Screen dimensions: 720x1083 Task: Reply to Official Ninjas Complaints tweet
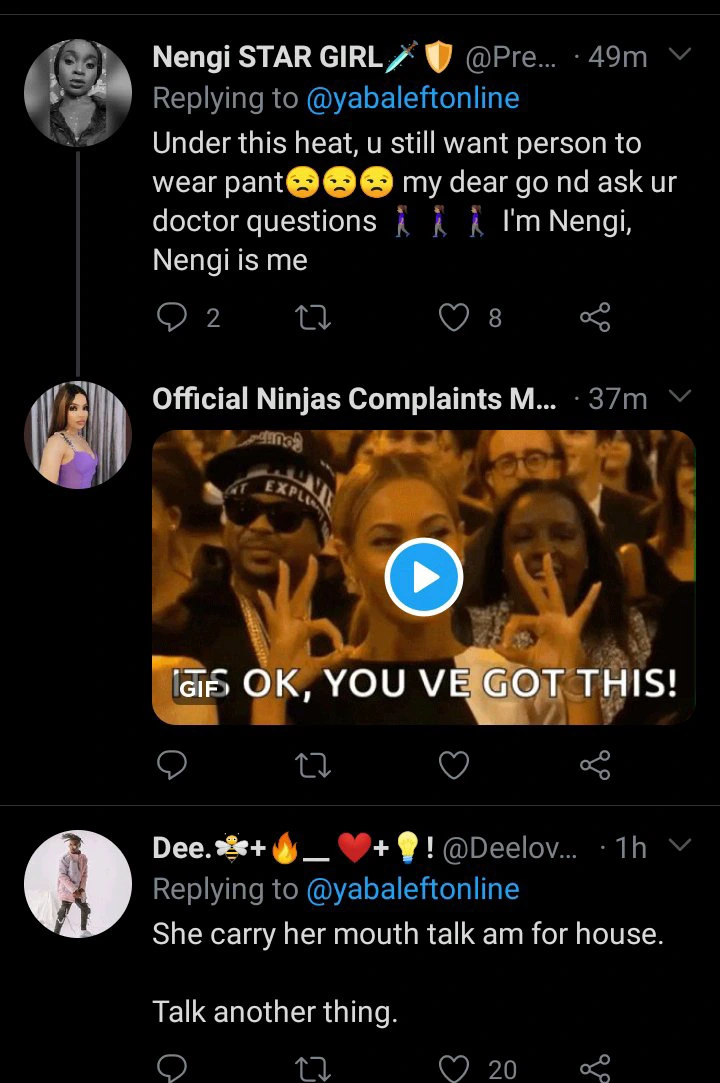[x=173, y=766]
